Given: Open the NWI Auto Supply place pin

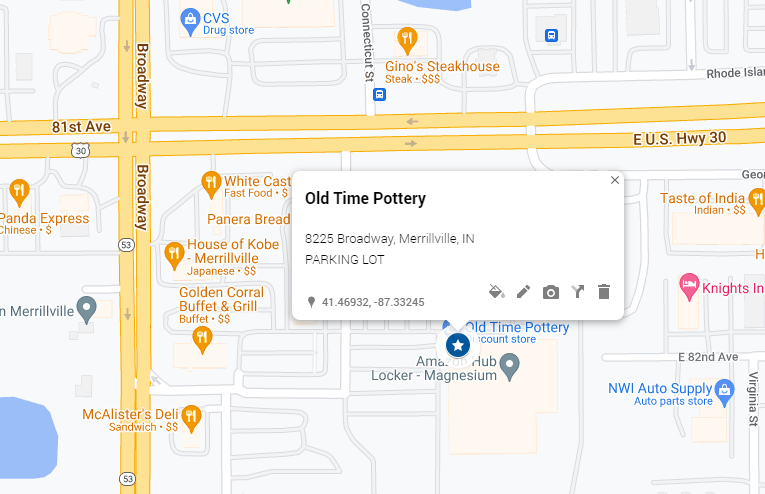Looking at the screenshot, I should pyautogui.click(x=725, y=393).
